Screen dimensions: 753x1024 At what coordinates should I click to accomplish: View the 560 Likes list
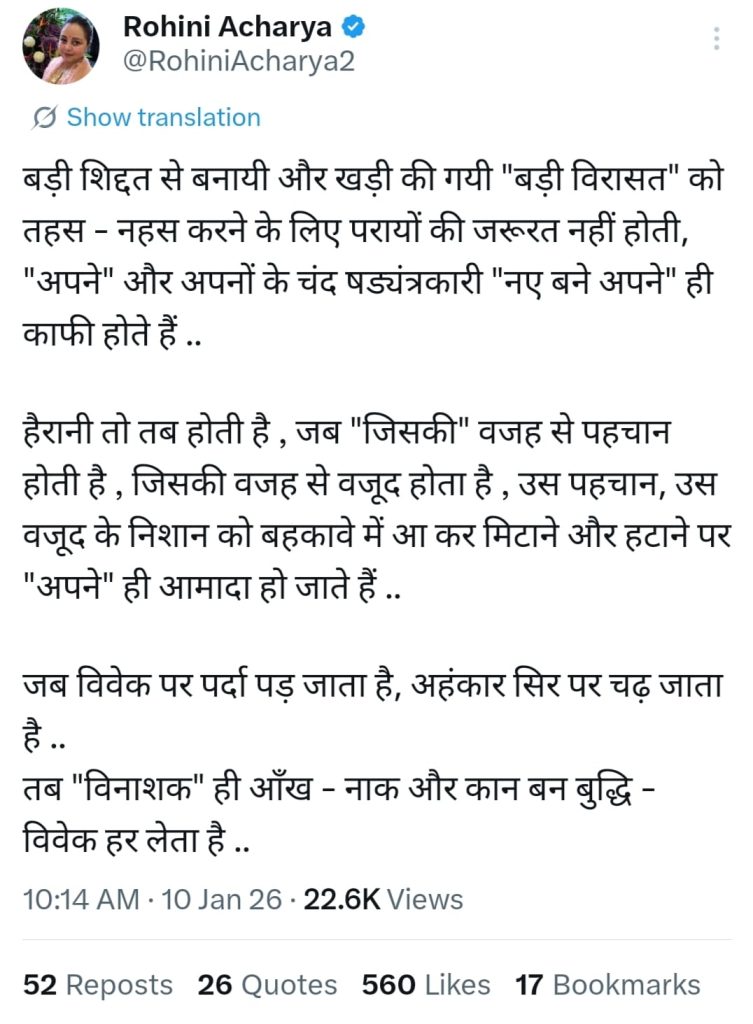(x=426, y=984)
